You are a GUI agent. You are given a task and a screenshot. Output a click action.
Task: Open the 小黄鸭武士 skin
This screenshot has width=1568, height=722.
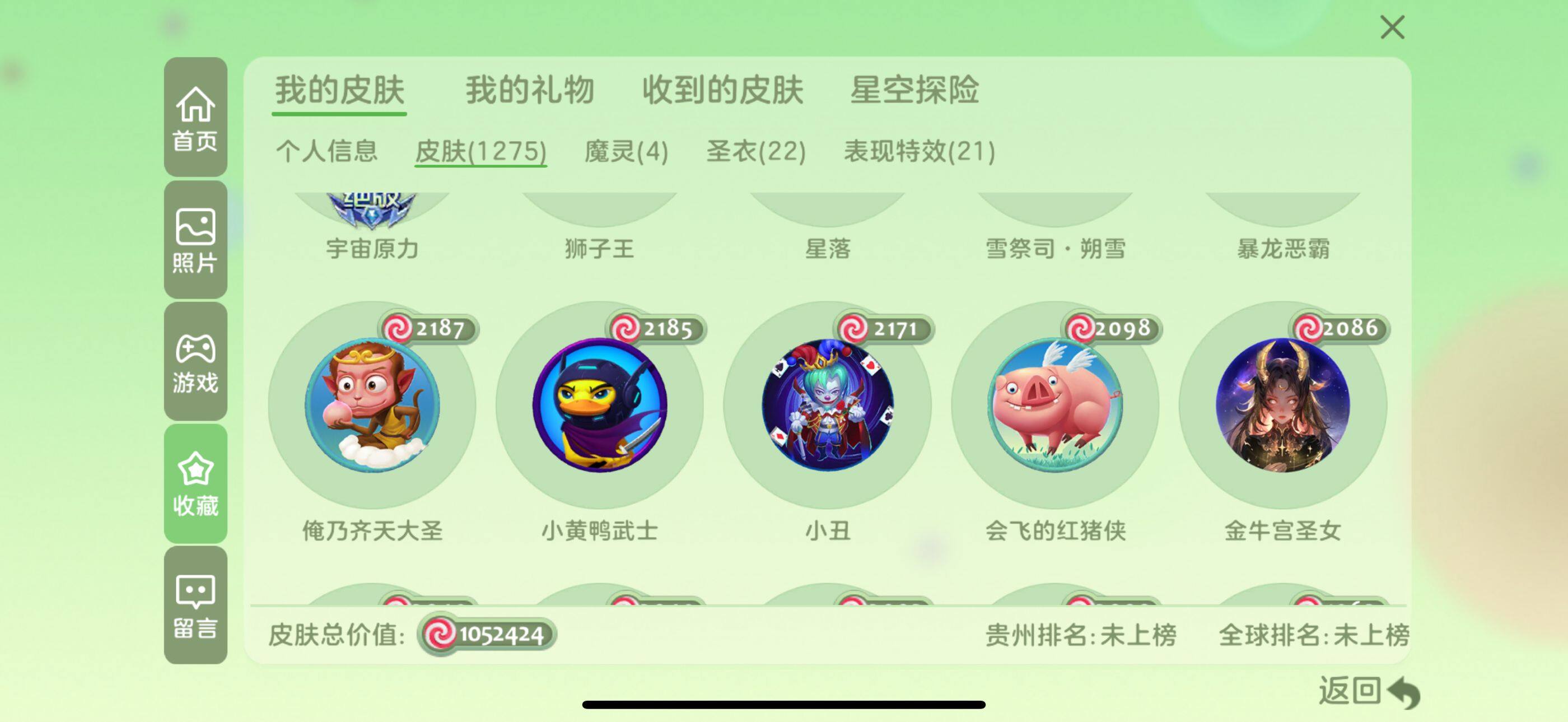pyautogui.click(x=600, y=406)
